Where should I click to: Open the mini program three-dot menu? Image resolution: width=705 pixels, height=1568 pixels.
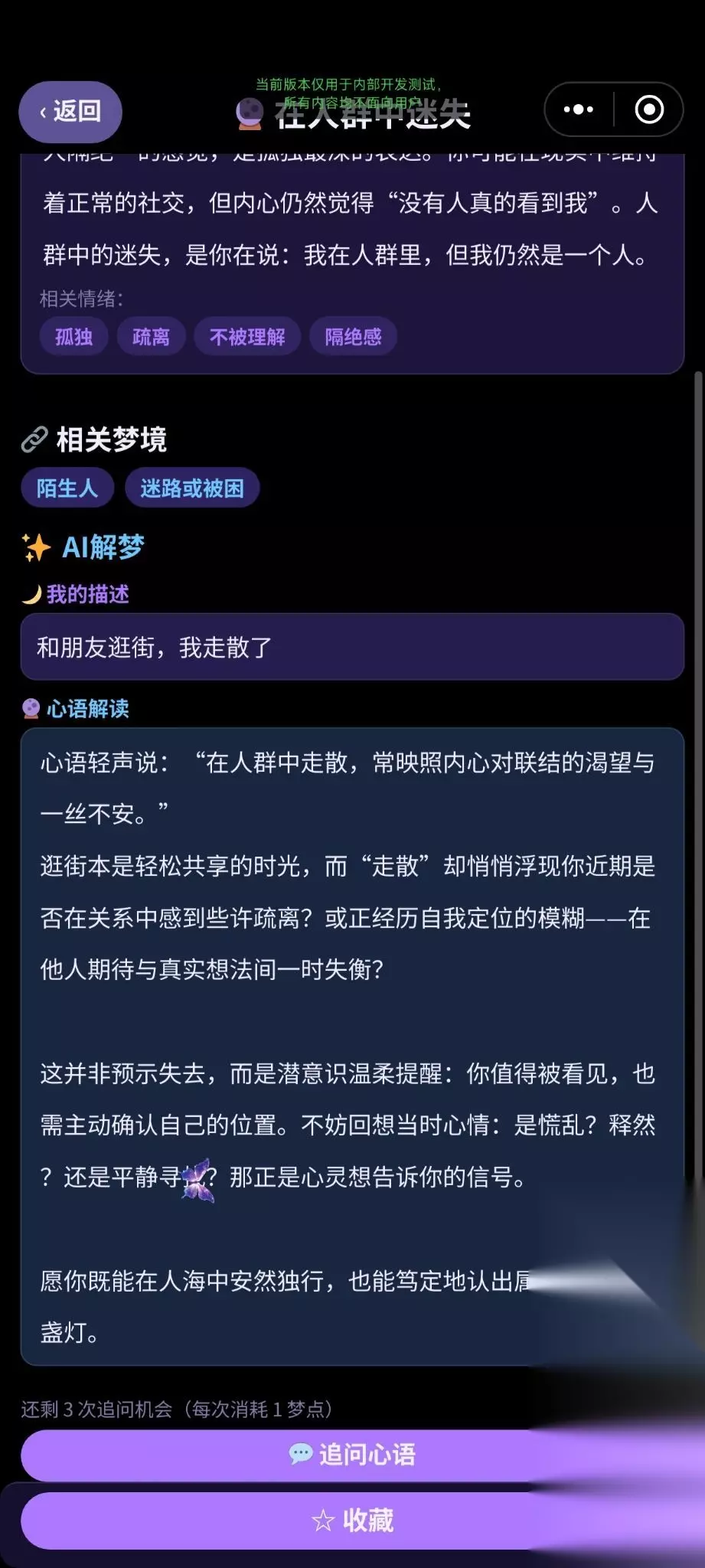(578, 109)
